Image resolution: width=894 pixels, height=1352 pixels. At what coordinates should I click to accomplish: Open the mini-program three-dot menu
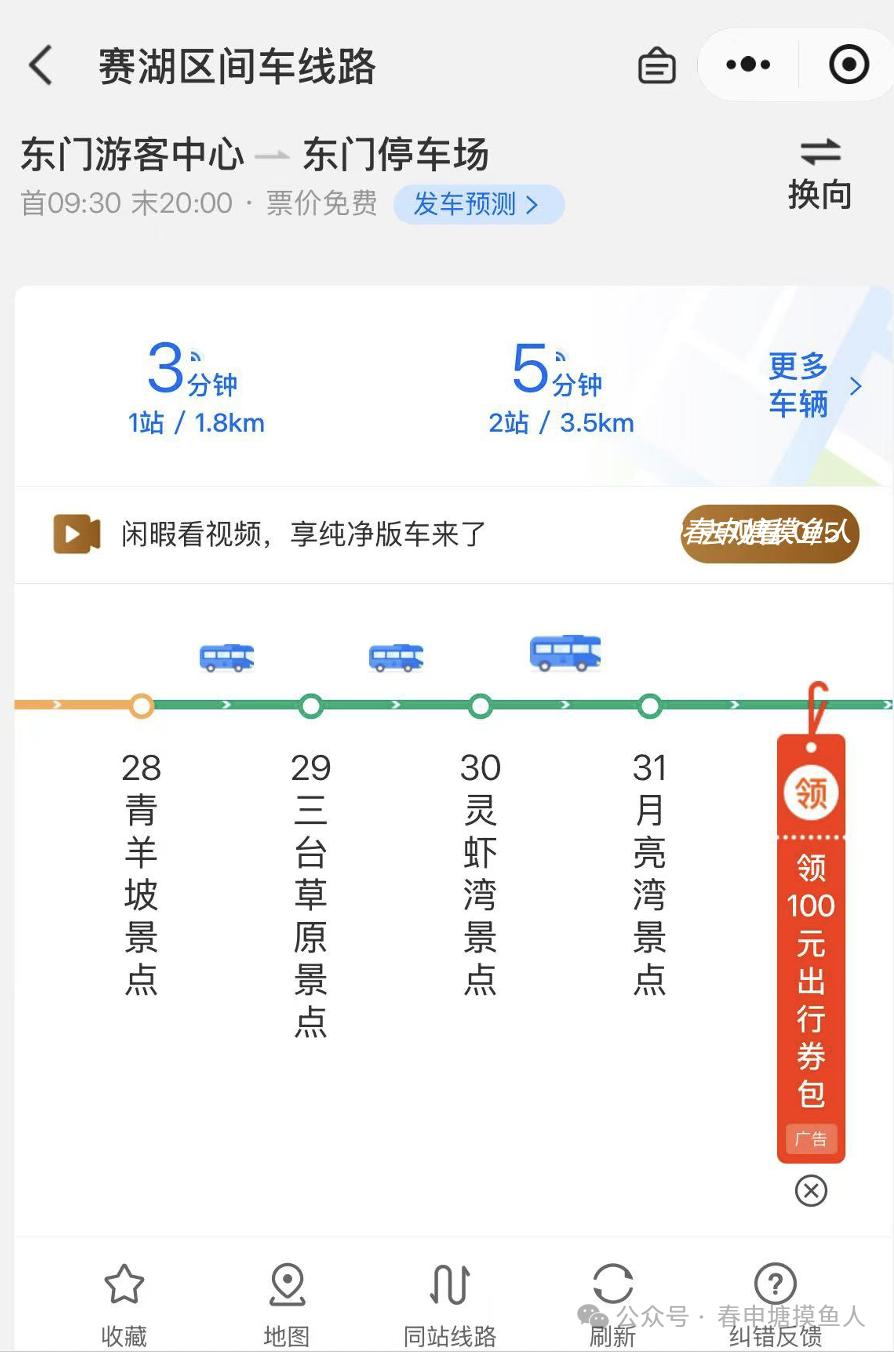click(748, 66)
